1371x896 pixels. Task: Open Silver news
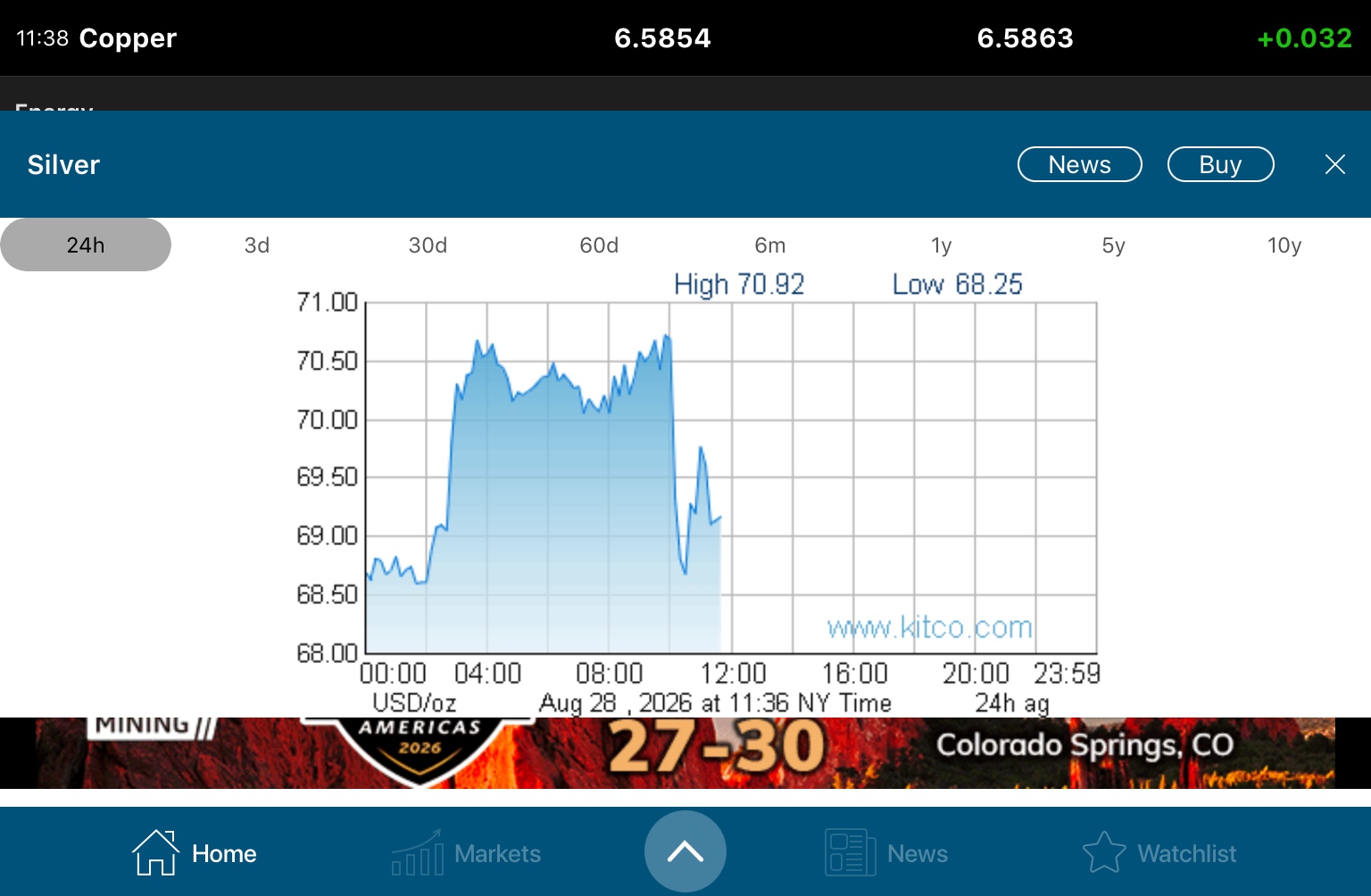point(1079,164)
